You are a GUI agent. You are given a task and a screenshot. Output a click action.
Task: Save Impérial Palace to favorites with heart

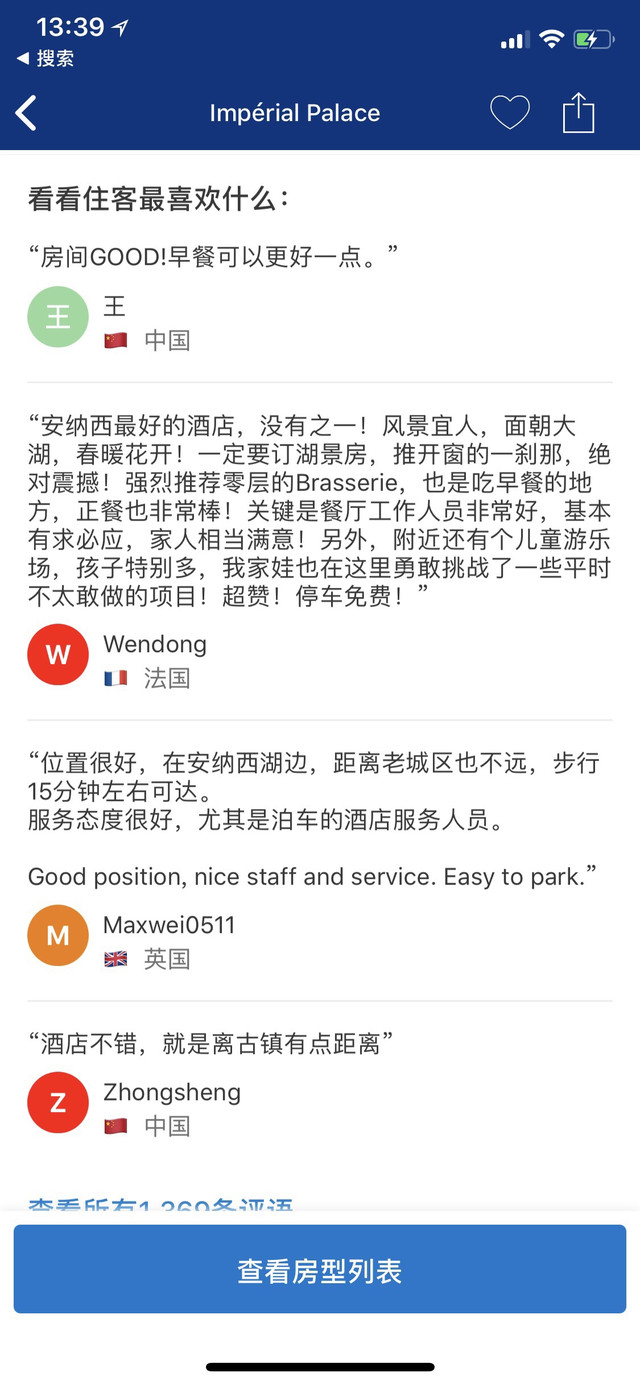tap(509, 113)
